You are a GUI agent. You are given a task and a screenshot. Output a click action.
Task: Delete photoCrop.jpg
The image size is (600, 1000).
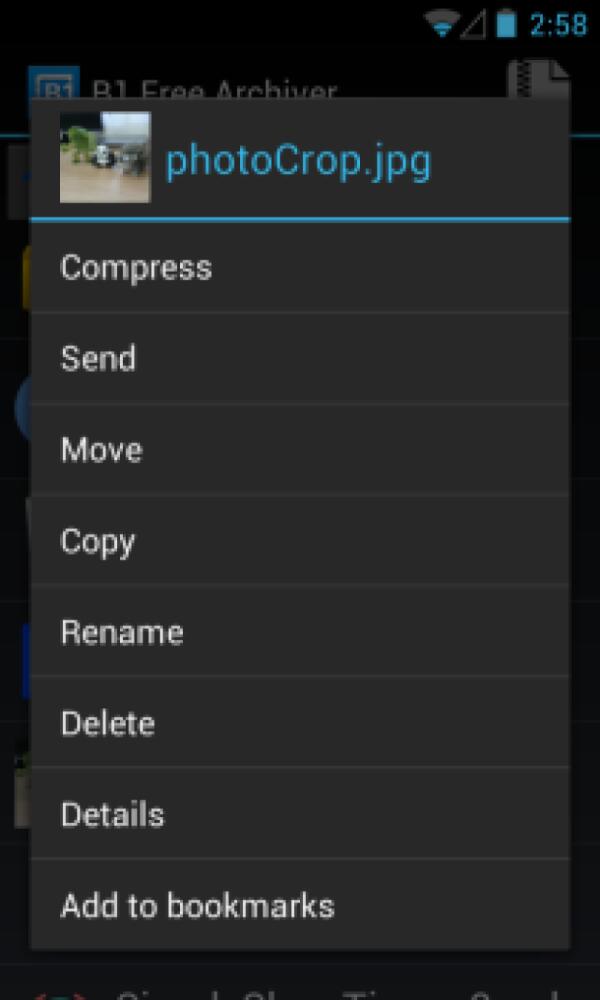coord(300,723)
